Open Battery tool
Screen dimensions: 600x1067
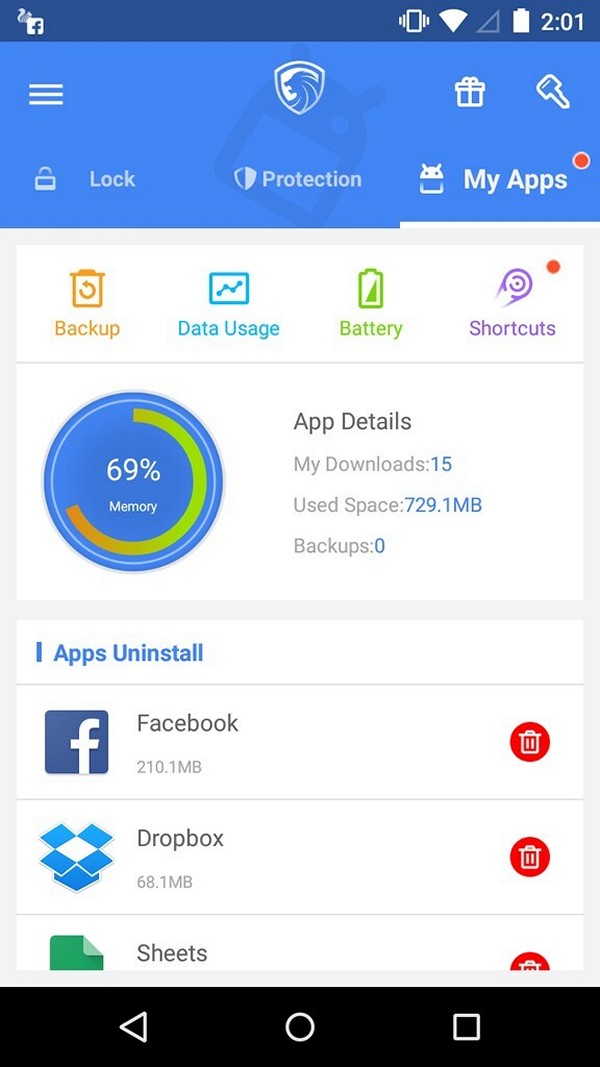pyautogui.click(x=371, y=304)
